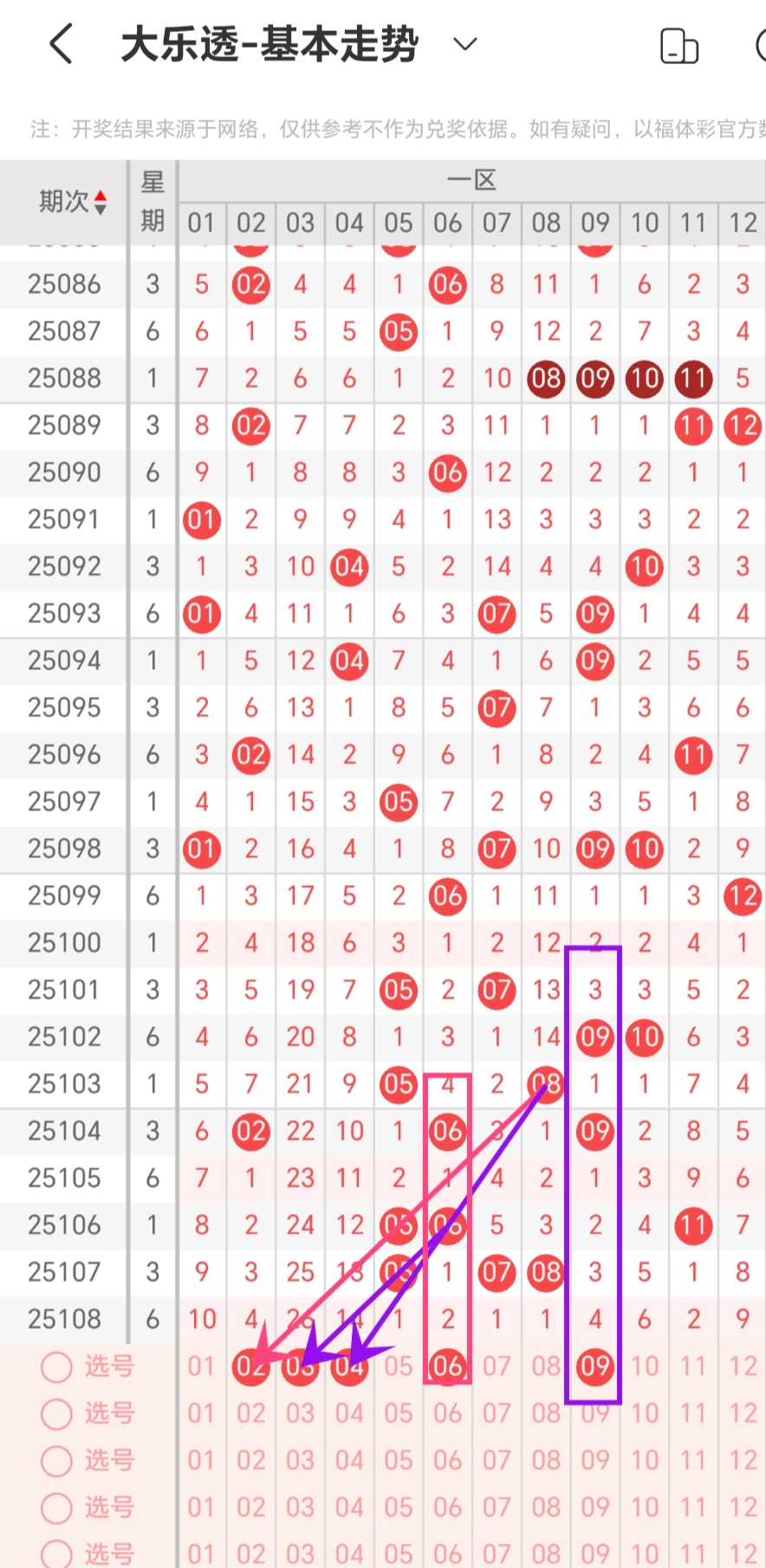Tap the device layout icon in the header
The width and height of the screenshot is (766, 1568).
678,46
